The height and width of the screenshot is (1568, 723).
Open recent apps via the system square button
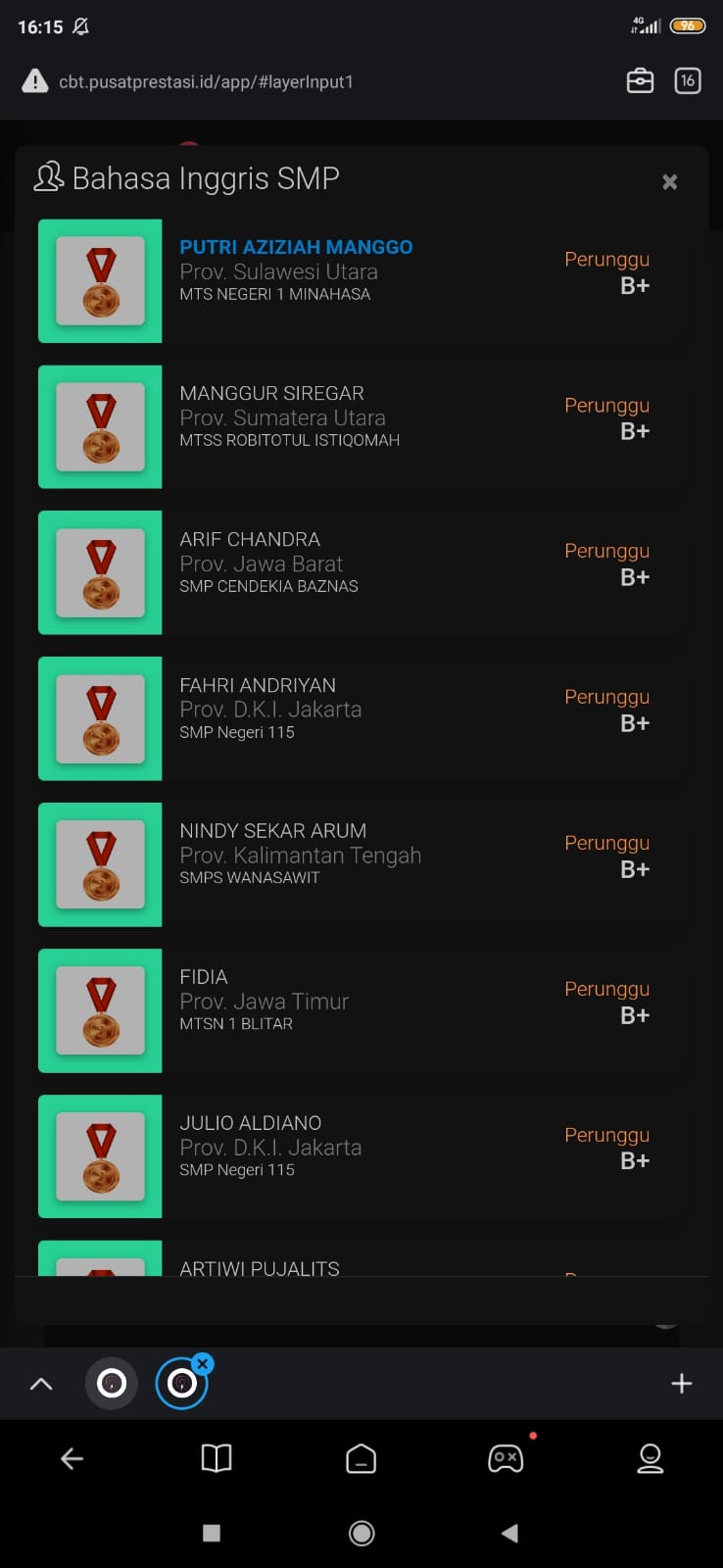212,1533
